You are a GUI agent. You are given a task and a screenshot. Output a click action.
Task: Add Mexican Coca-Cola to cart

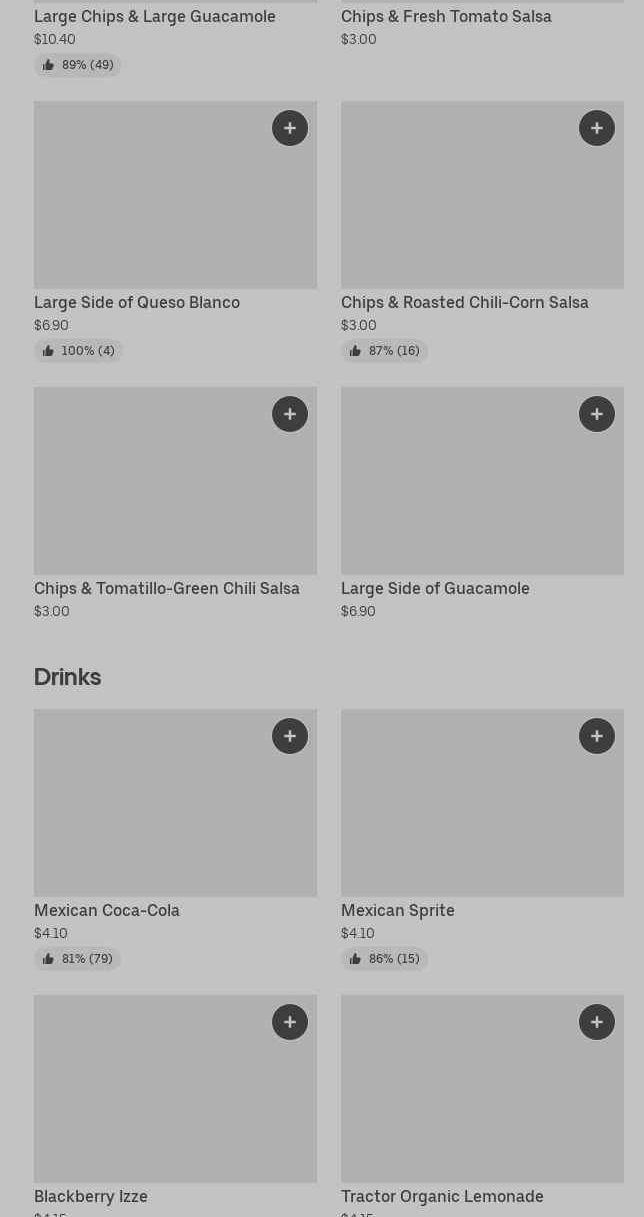[290, 736]
